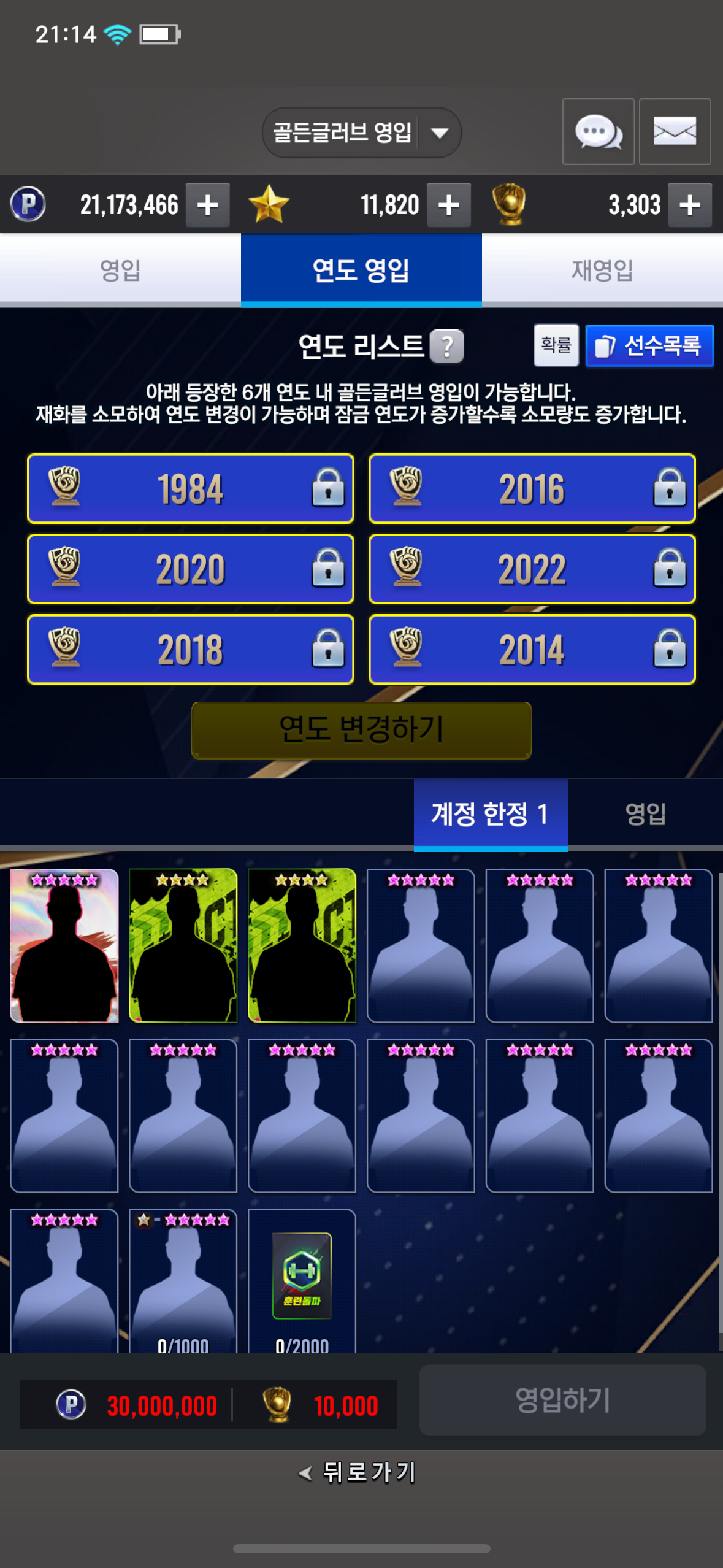Tap the 연도 변경하기 button
Image resolution: width=723 pixels, height=1568 pixels.
[361, 730]
